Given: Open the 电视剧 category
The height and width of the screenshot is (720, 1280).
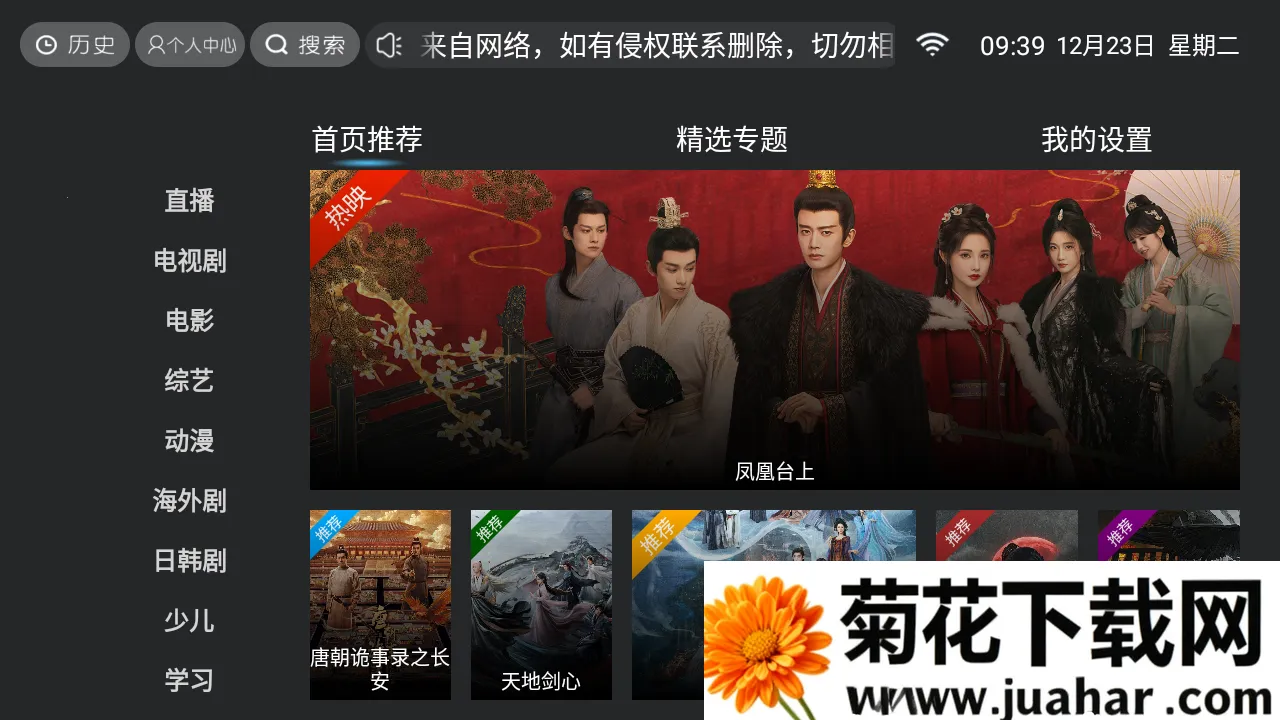Looking at the screenshot, I should point(190,260).
